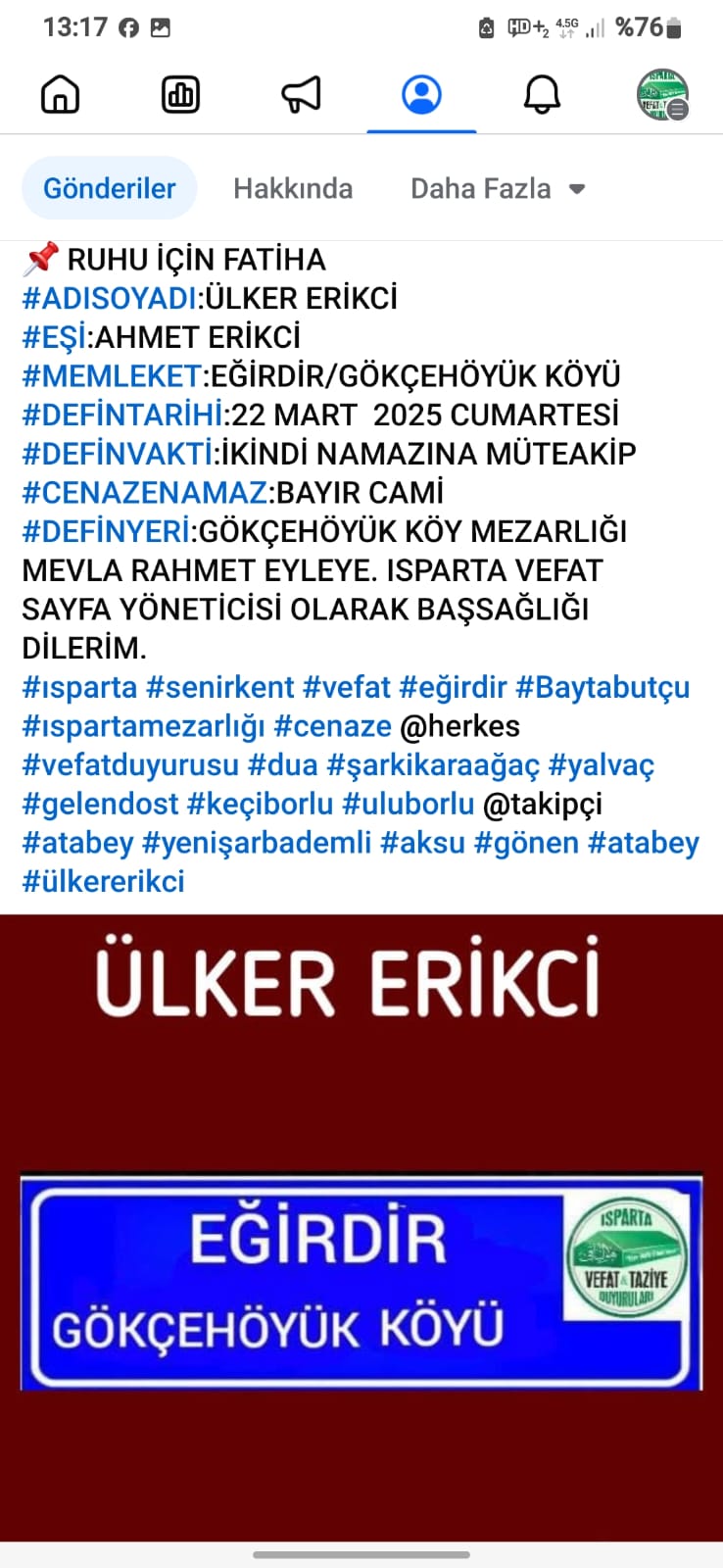Open the #ülkererikci hashtag
This screenshot has width=723, height=1568.
(103, 881)
